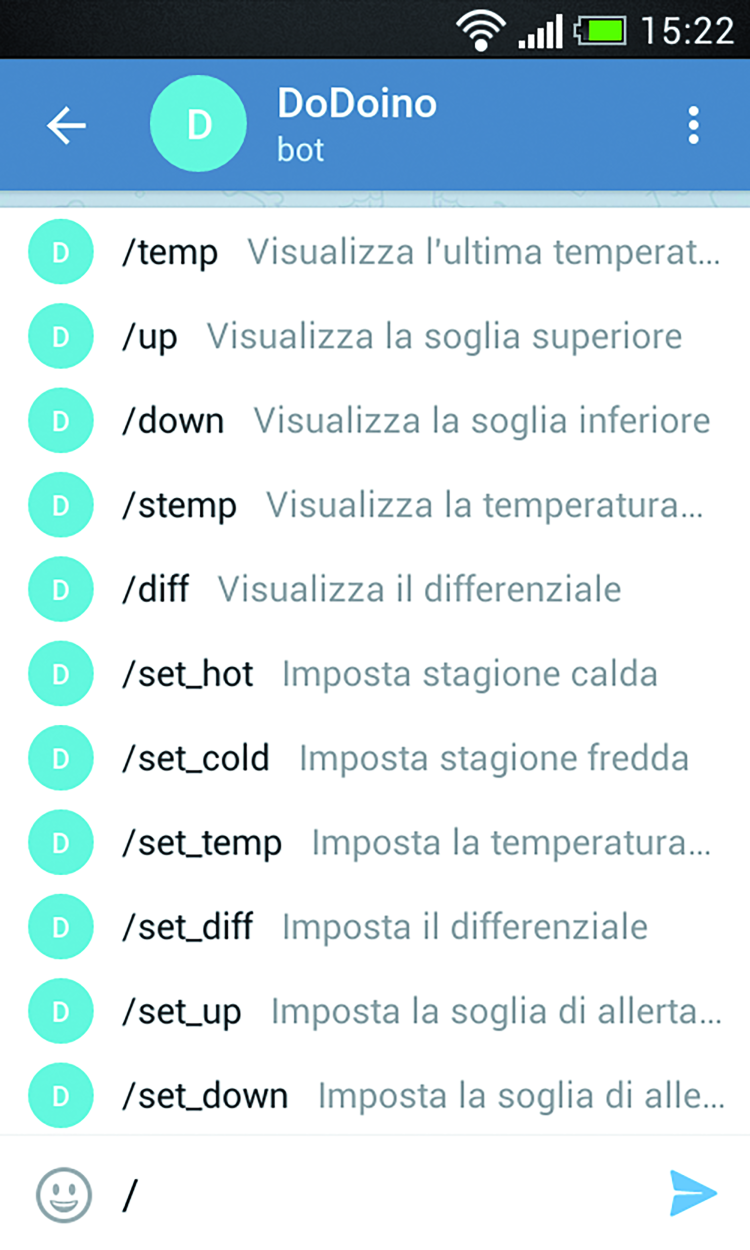Select the /set_cold command
Screen dimensions: 750x1250
coord(375,758)
